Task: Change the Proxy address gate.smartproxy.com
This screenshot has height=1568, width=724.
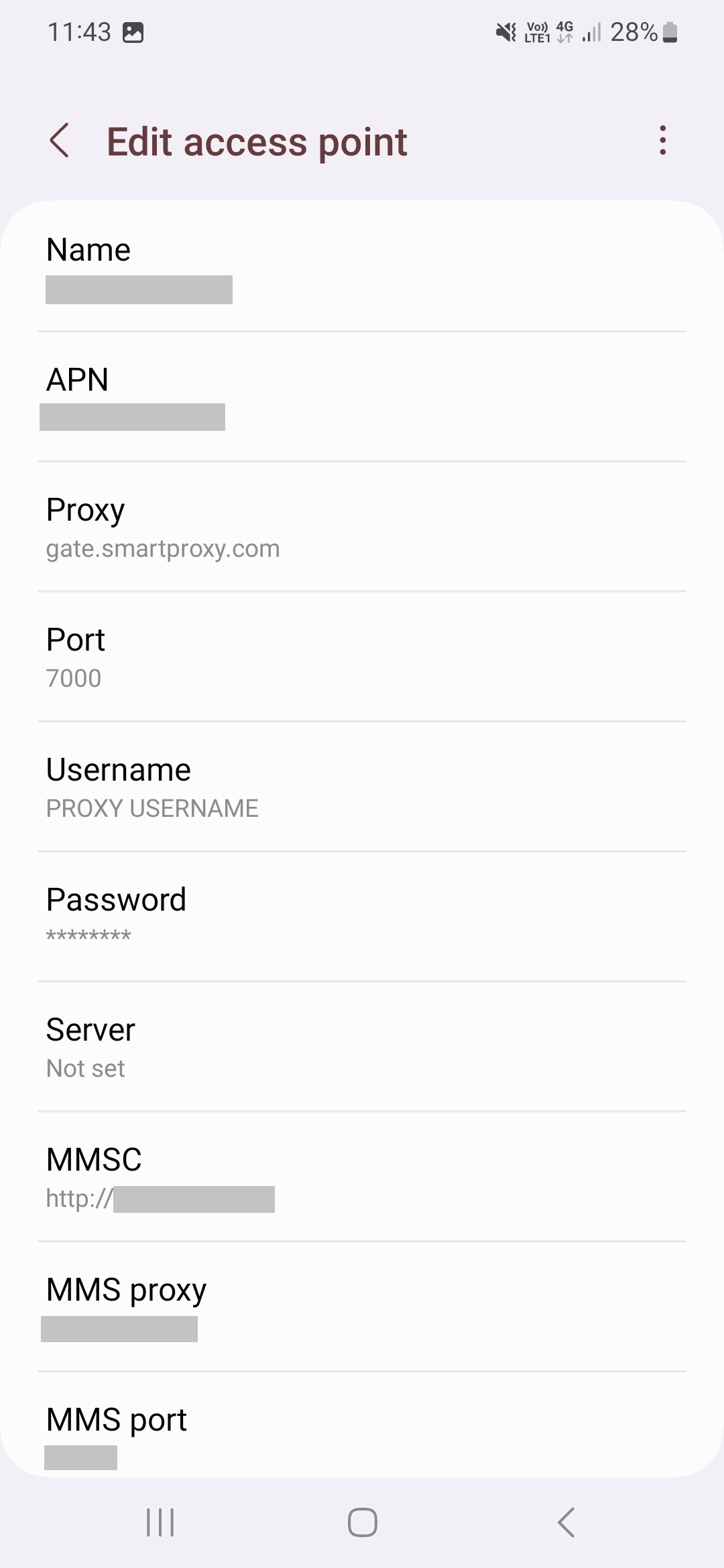Action: point(362,527)
